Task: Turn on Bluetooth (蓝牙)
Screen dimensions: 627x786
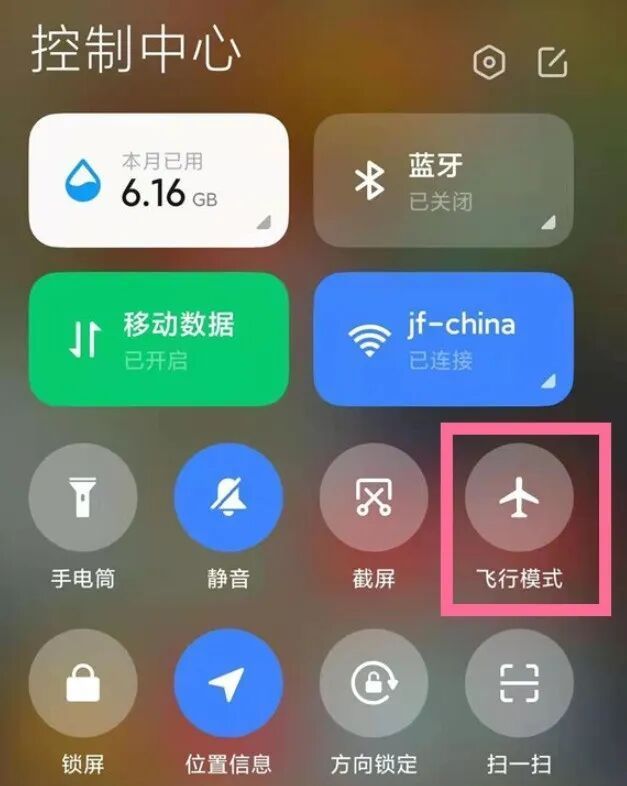Action: (x=443, y=180)
